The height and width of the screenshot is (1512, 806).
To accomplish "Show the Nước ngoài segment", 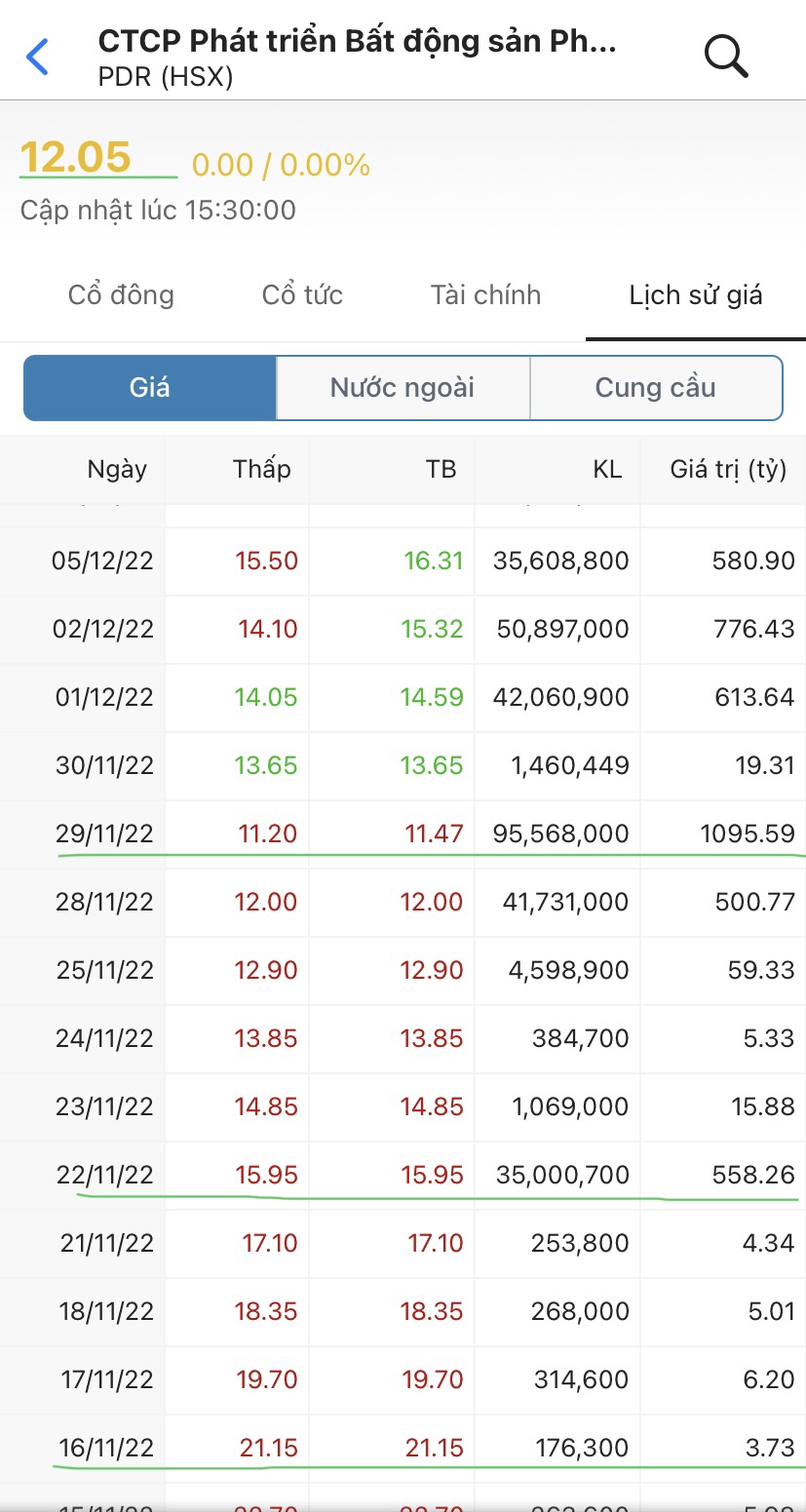I will click(403, 388).
